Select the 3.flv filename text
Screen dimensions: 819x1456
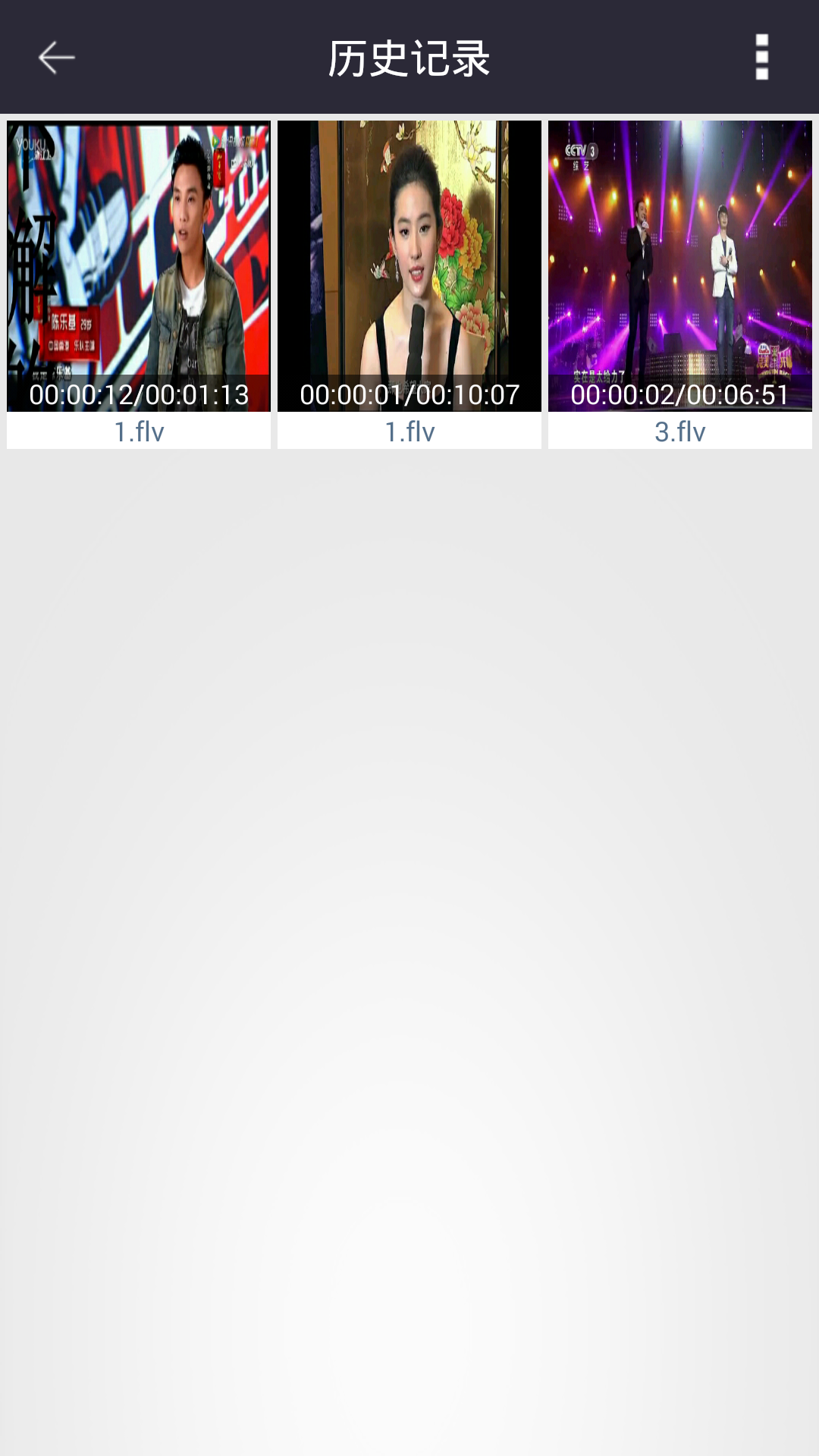coord(679,431)
